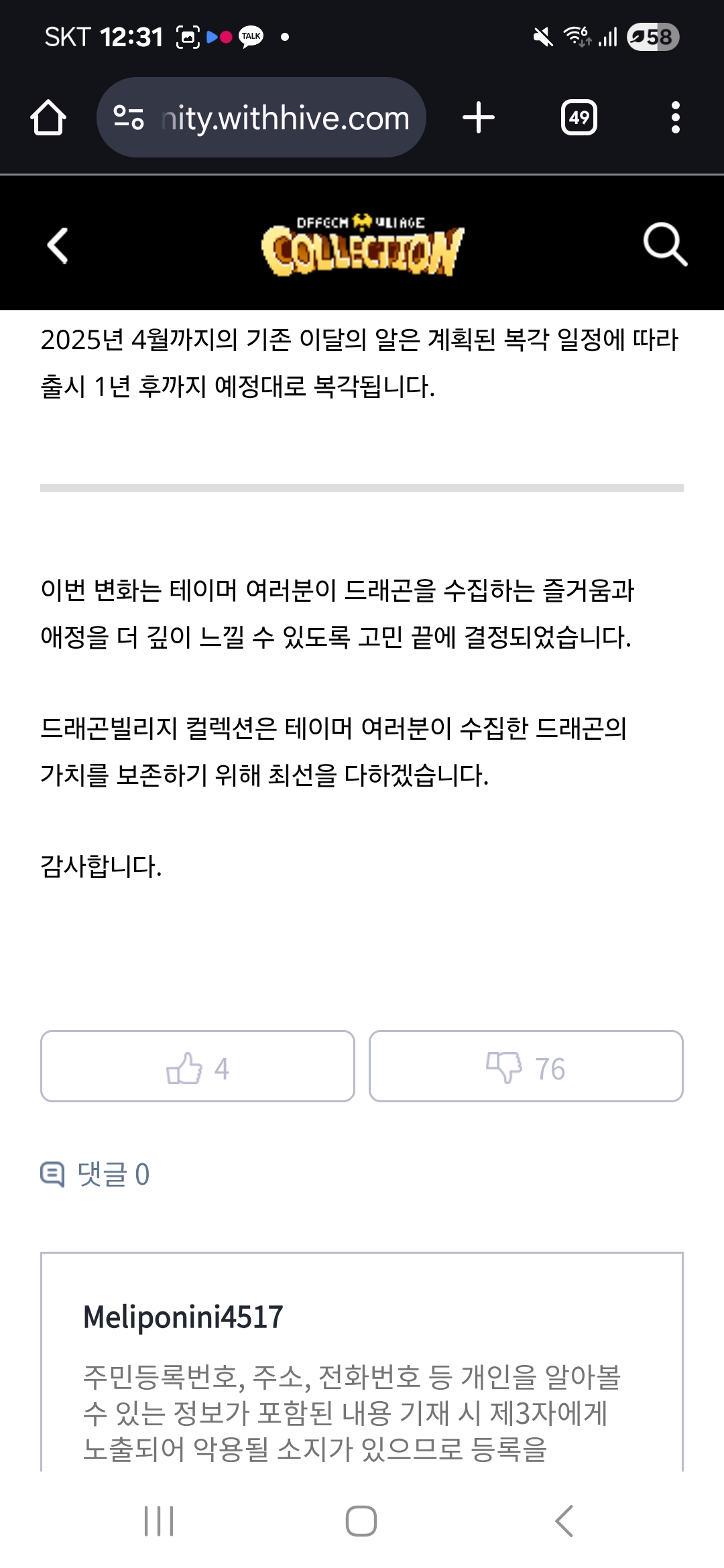Show the 49 open tabs
This screenshot has height=1568, width=724.
click(x=579, y=118)
